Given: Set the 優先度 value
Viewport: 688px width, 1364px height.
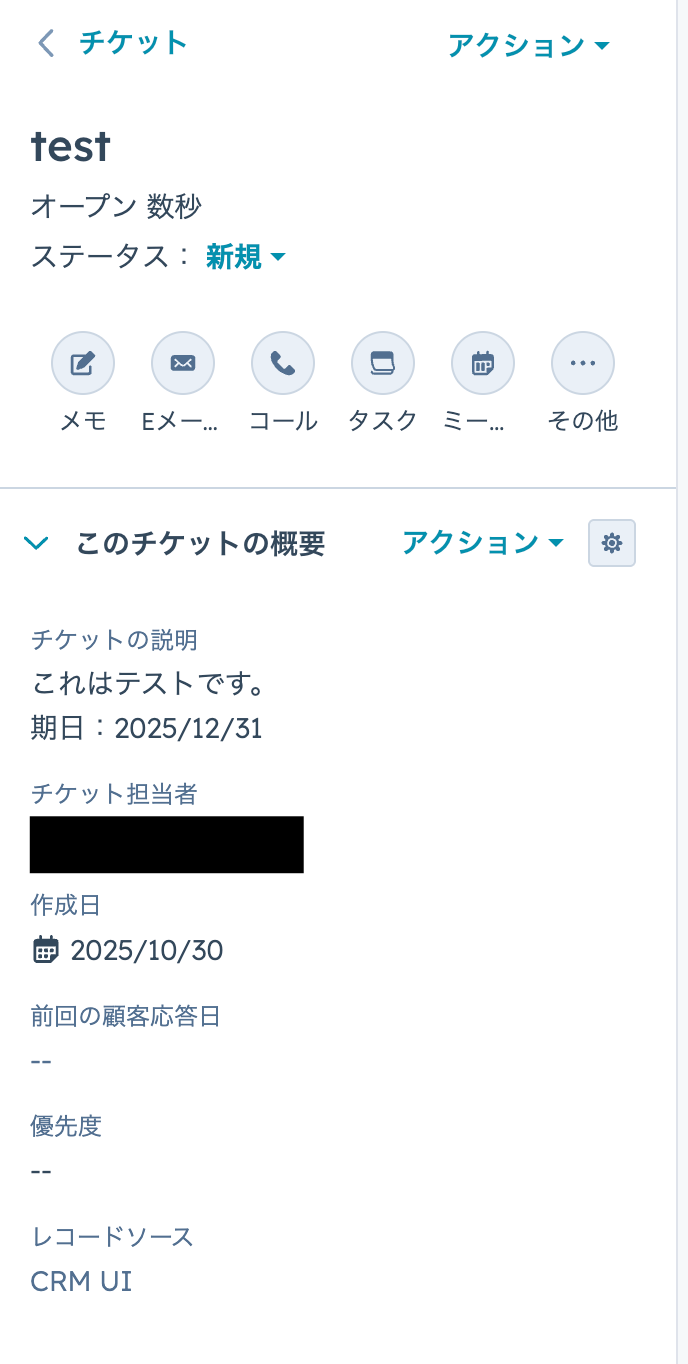Looking at the screenshot, I should (42, 1170).
